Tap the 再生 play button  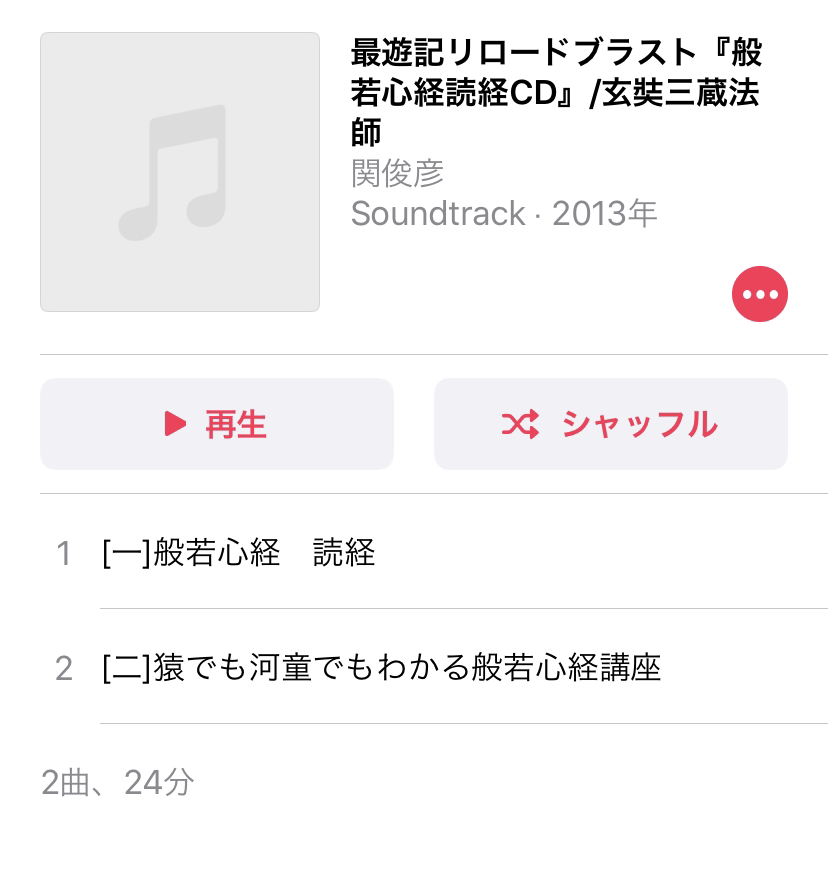pyautogui.click(x=217, y=424)
